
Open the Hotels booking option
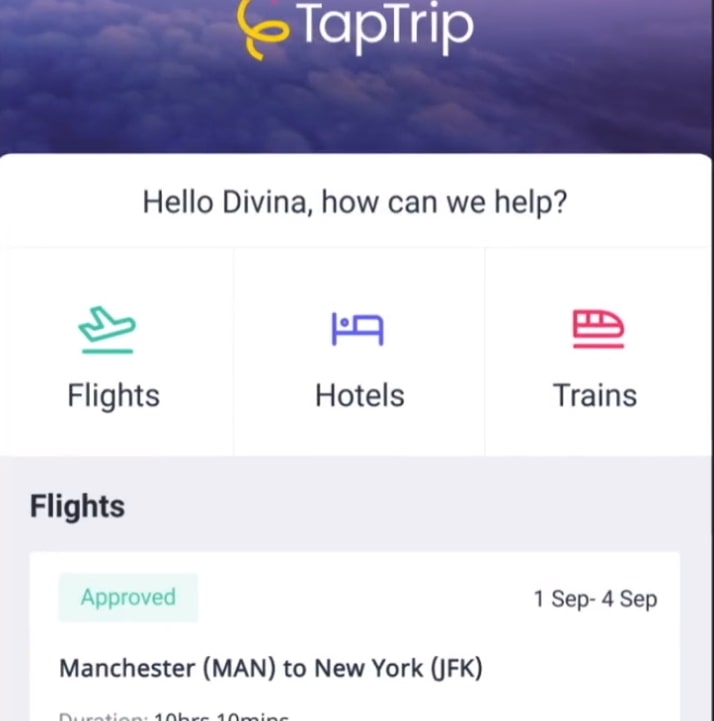click(x=359, y=355)
